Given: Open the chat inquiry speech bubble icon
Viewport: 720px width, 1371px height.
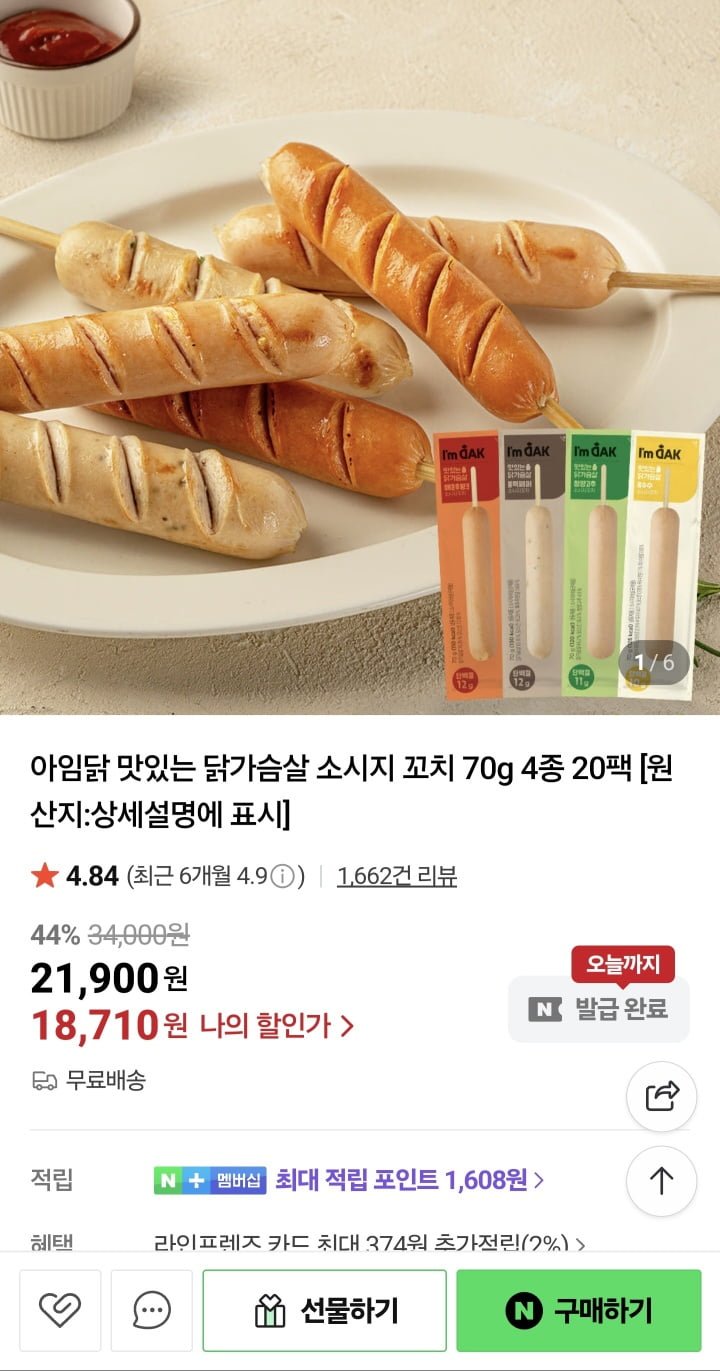Looking at the screenshot, I should click(151, 1311).
